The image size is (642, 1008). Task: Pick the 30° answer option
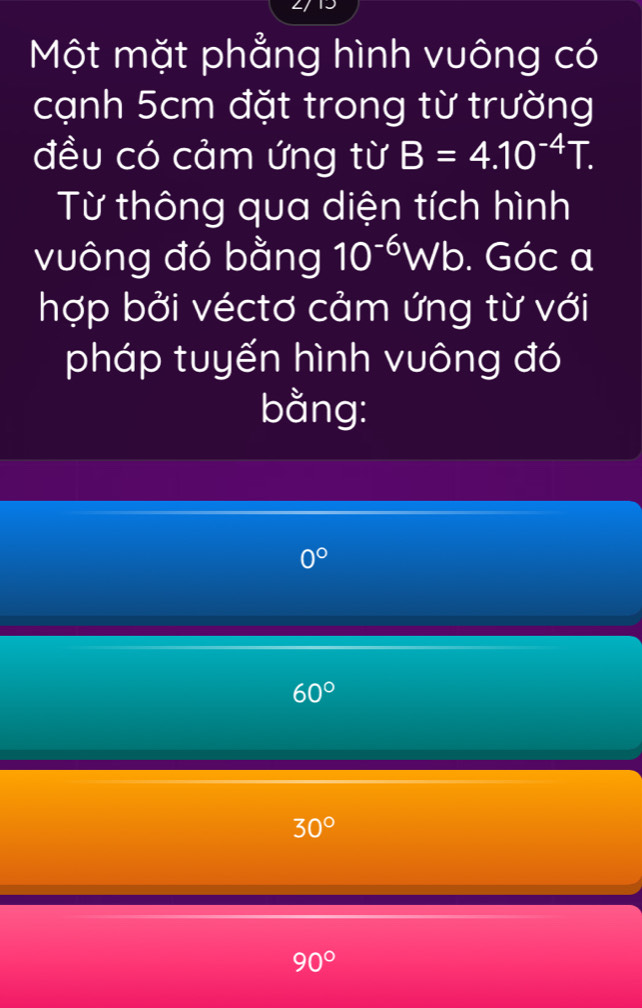click(320, 827)
